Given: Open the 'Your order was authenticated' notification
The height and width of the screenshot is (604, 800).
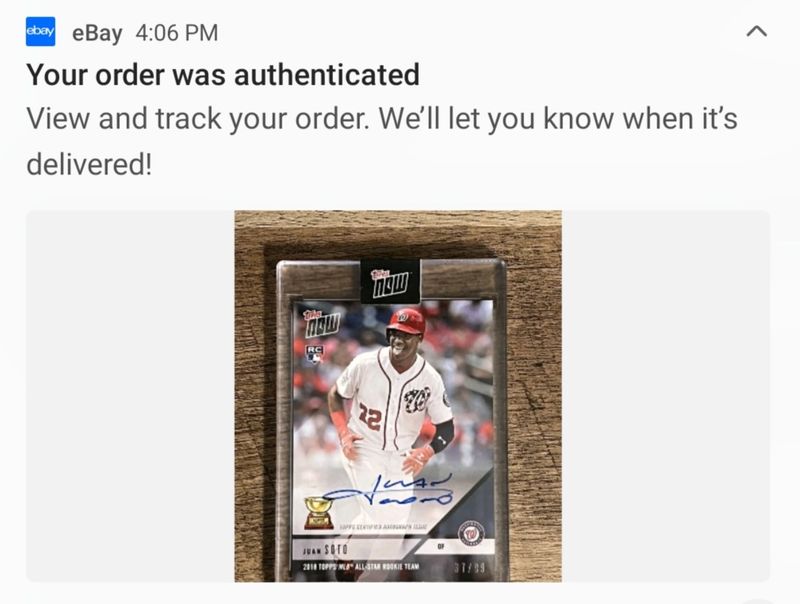Looking at the screenshot, I should tap(222, 75).
